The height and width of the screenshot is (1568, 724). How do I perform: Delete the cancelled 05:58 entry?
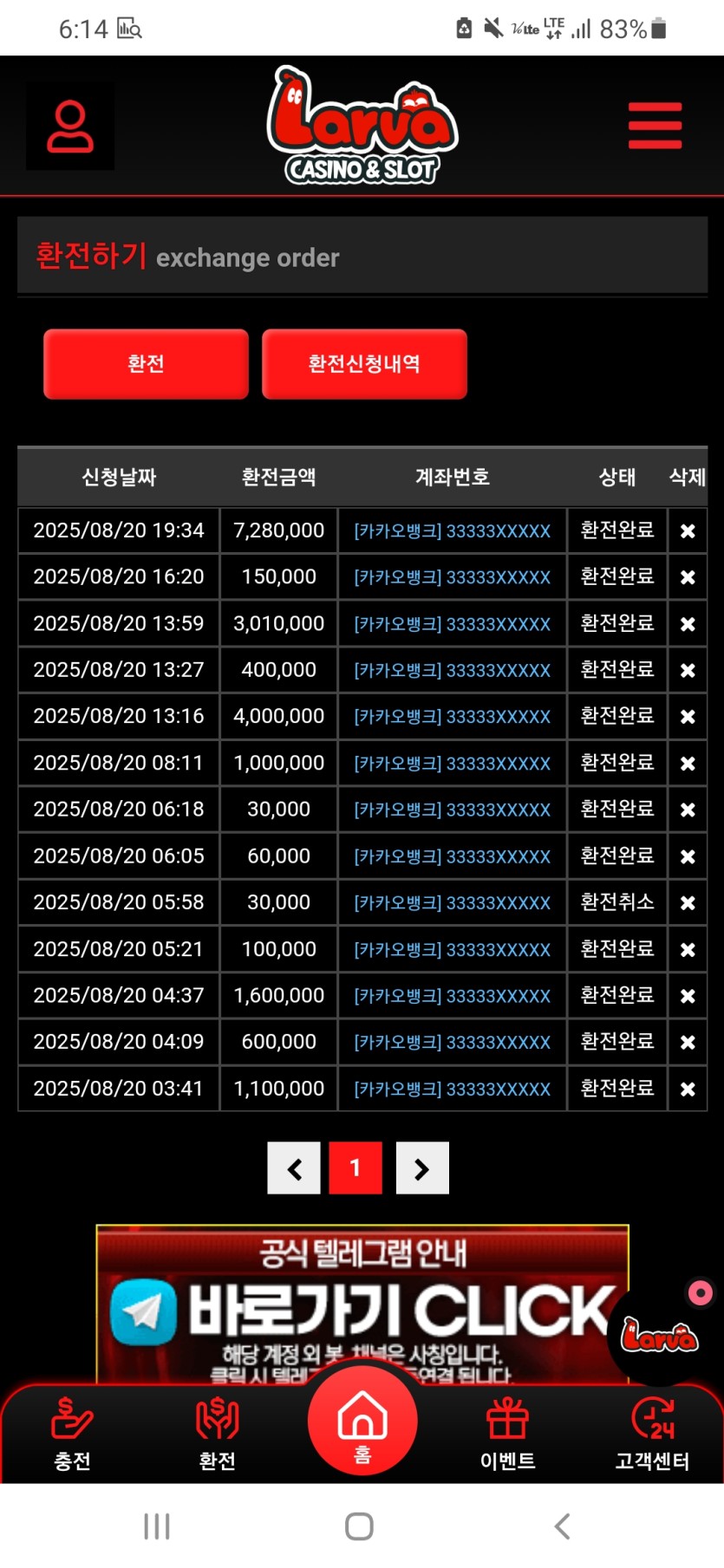688,903
